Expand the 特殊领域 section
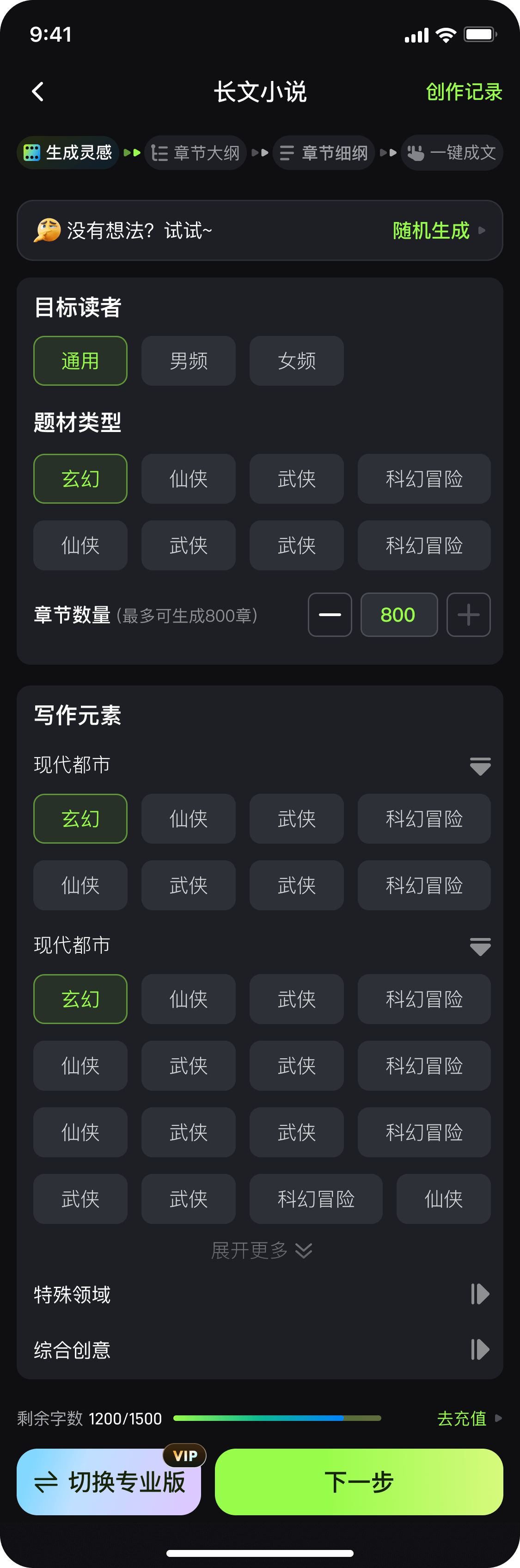 (479, 1294)
